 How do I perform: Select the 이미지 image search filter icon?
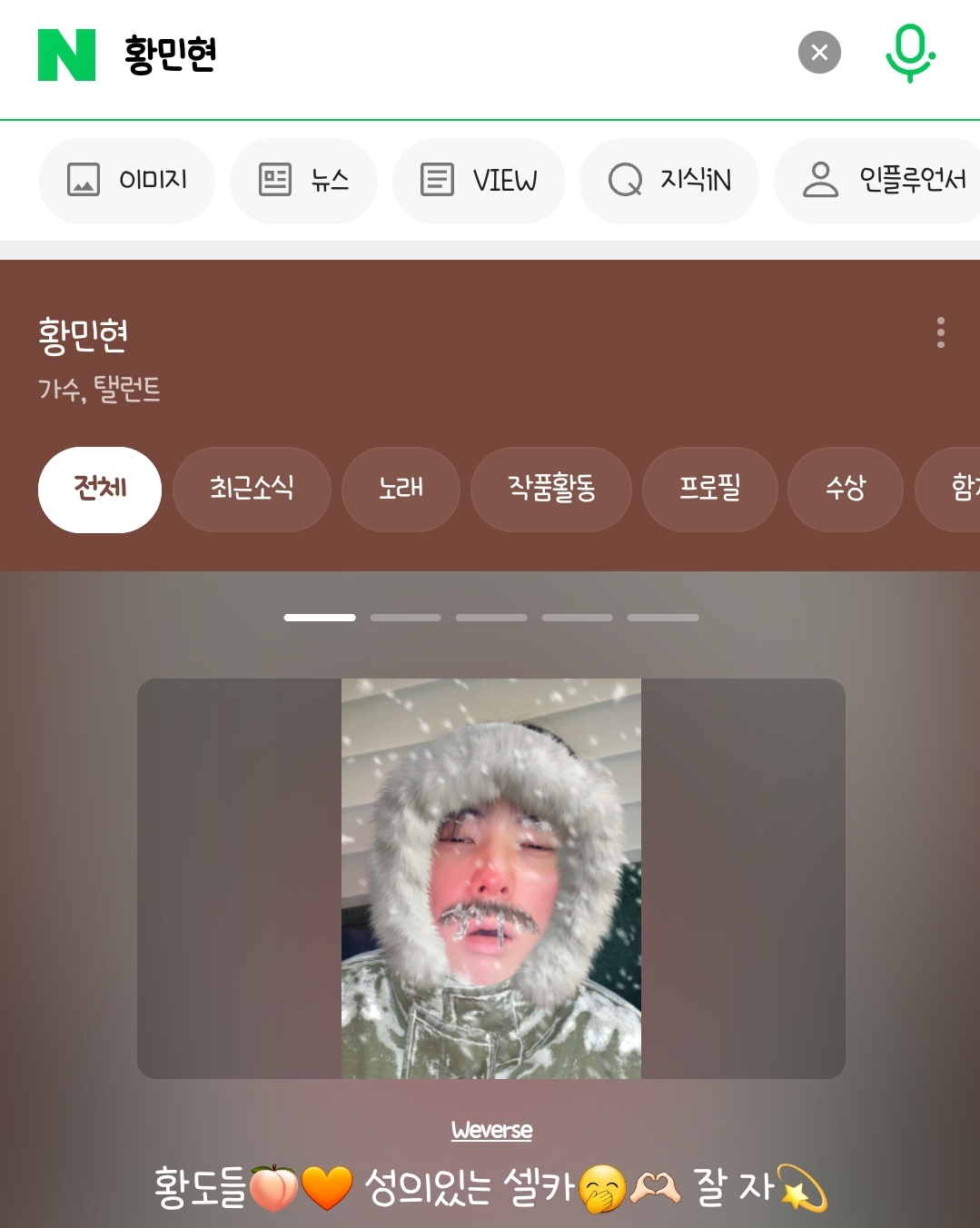(85, 180)
